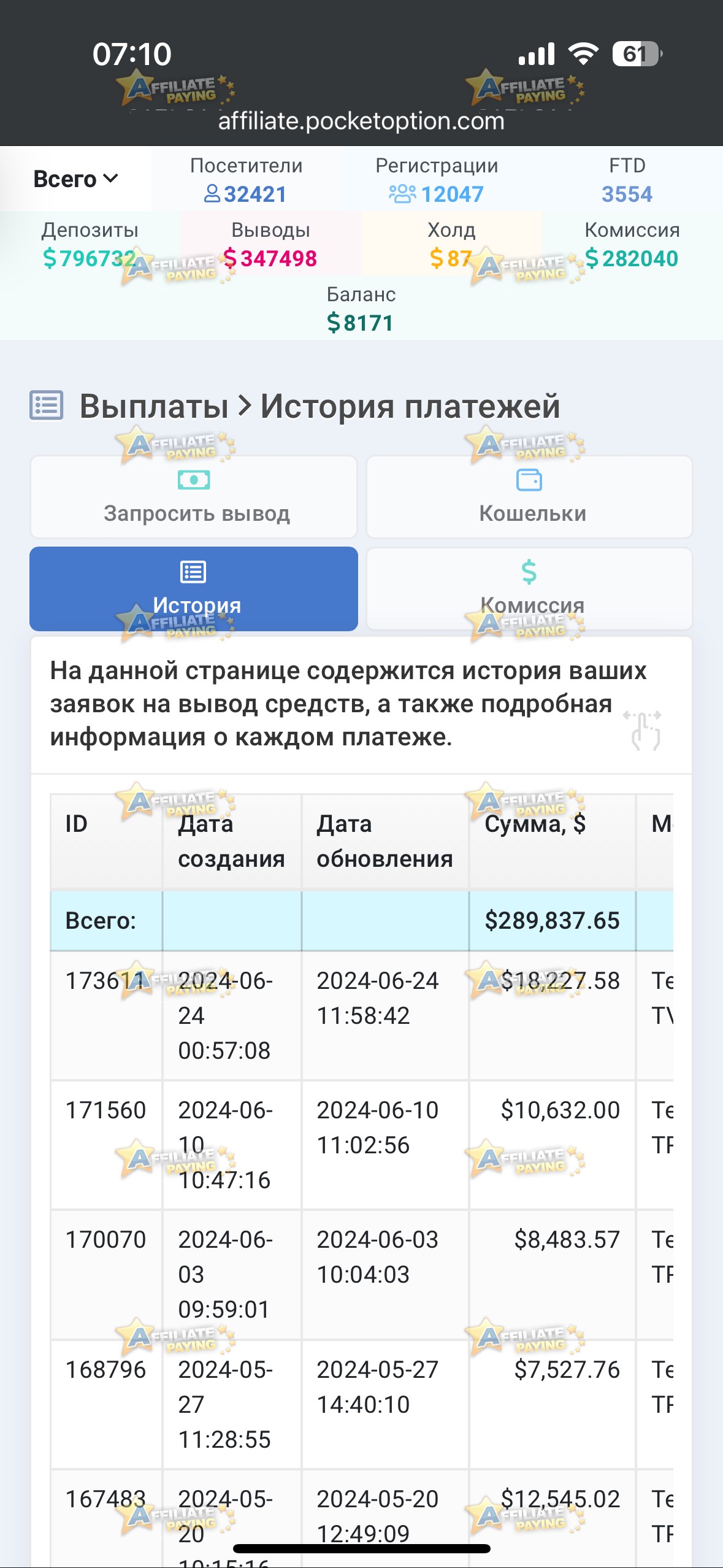Image resolution: width=723 pixels, height=1568 pixels.
Task: Tap the Запросить вывод button
Action: tap(194, 497)
